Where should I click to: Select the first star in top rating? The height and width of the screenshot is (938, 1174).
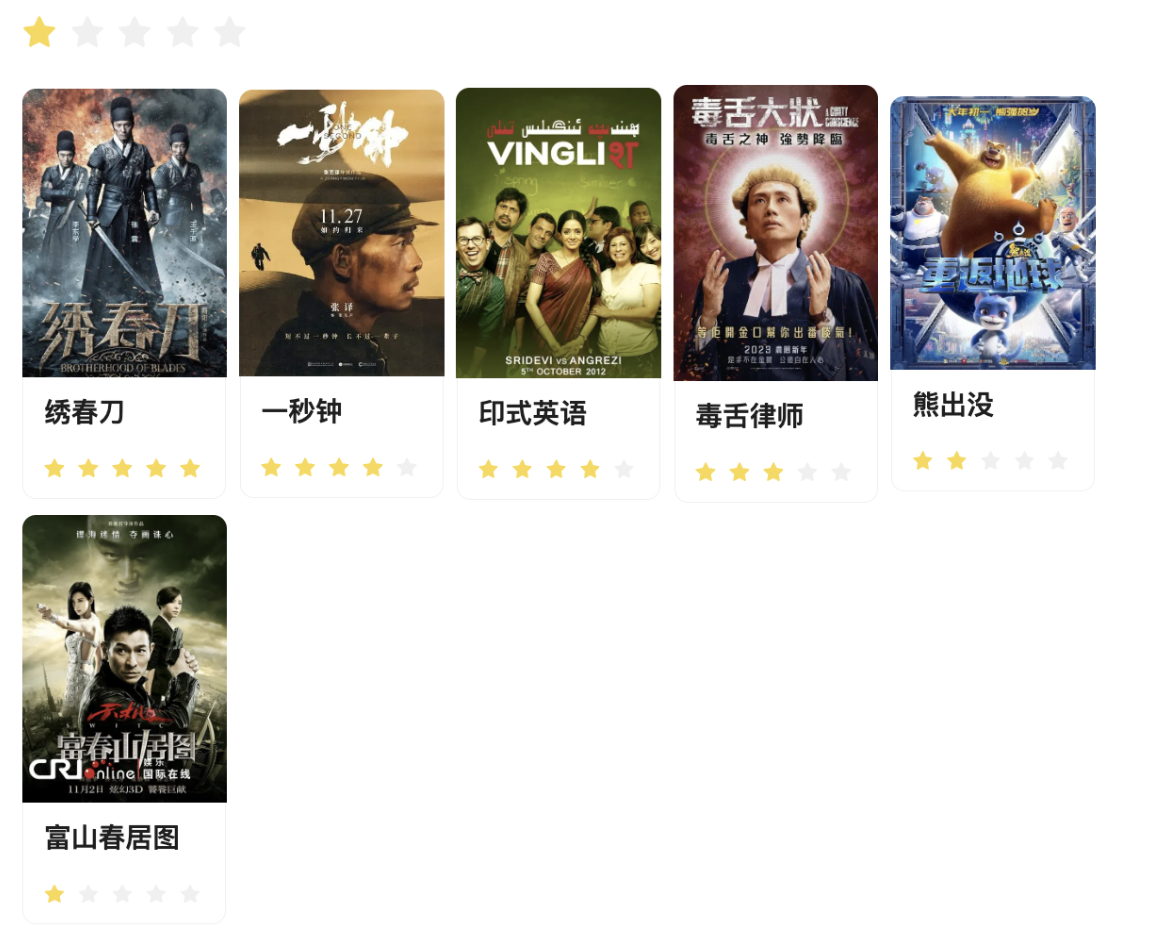[x=39, y=32]
